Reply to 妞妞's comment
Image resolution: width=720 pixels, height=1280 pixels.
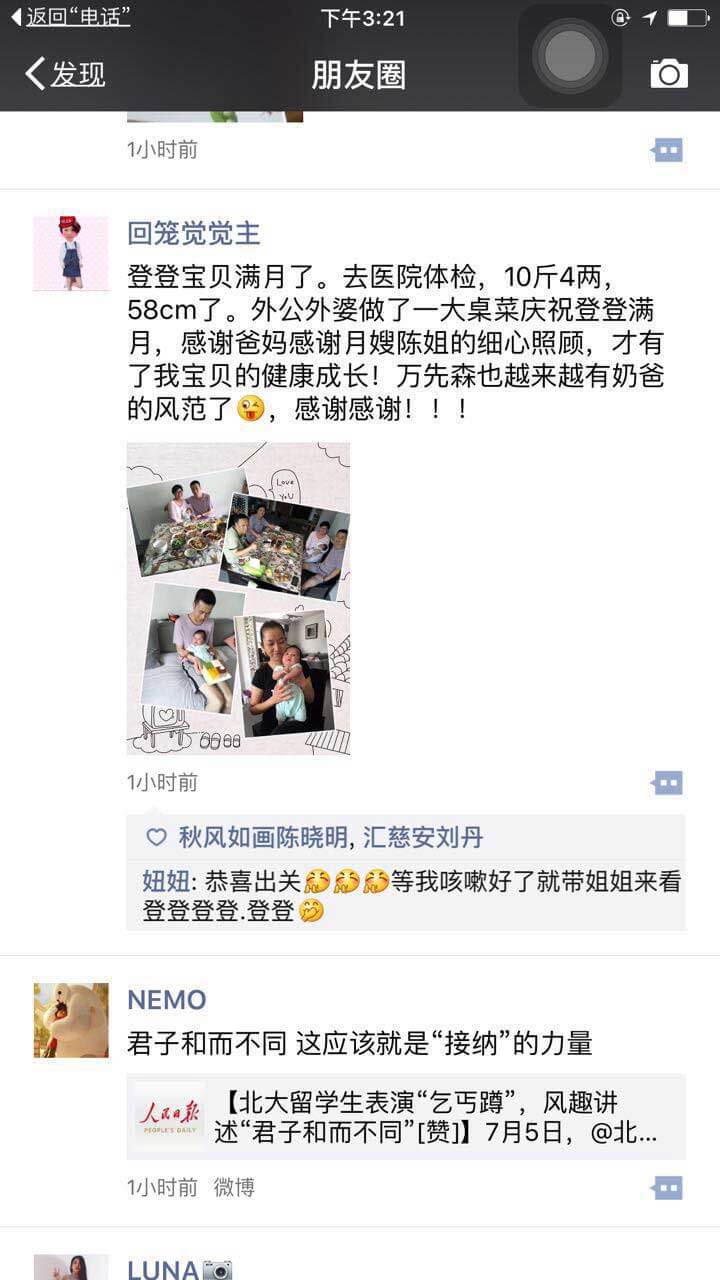coord(412,896)
